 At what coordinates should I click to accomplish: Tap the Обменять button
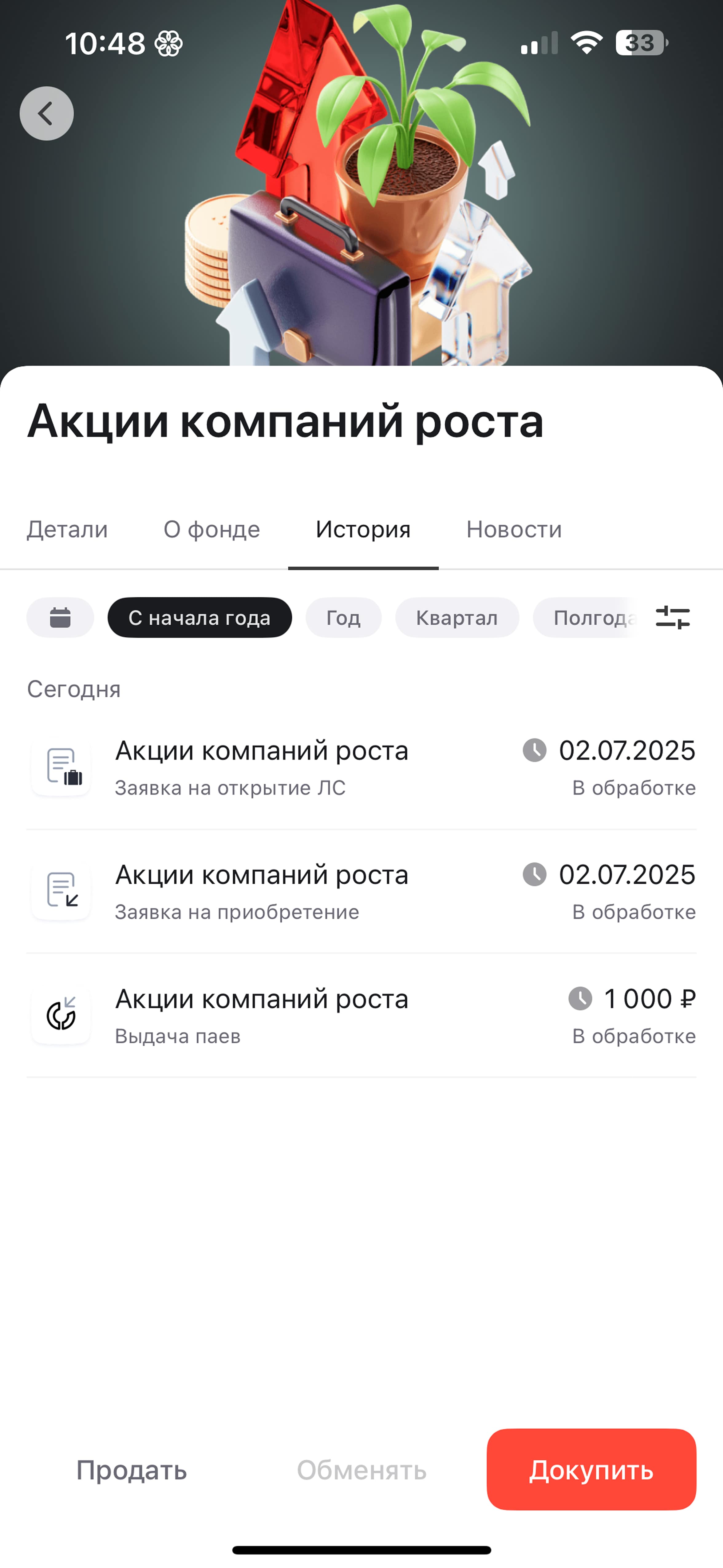[361, 1470]
